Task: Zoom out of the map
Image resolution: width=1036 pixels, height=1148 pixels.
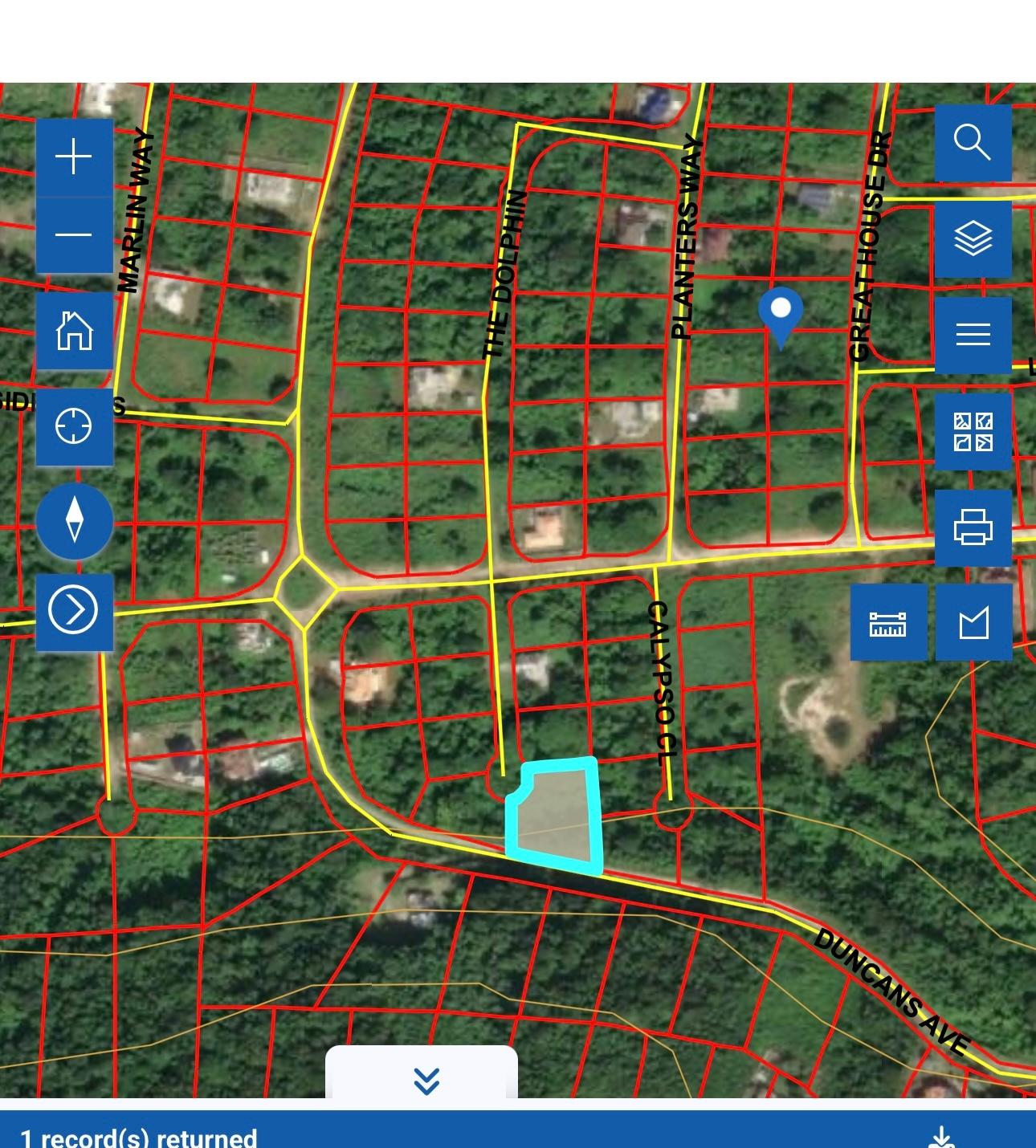Action: (x=74, y=235)
